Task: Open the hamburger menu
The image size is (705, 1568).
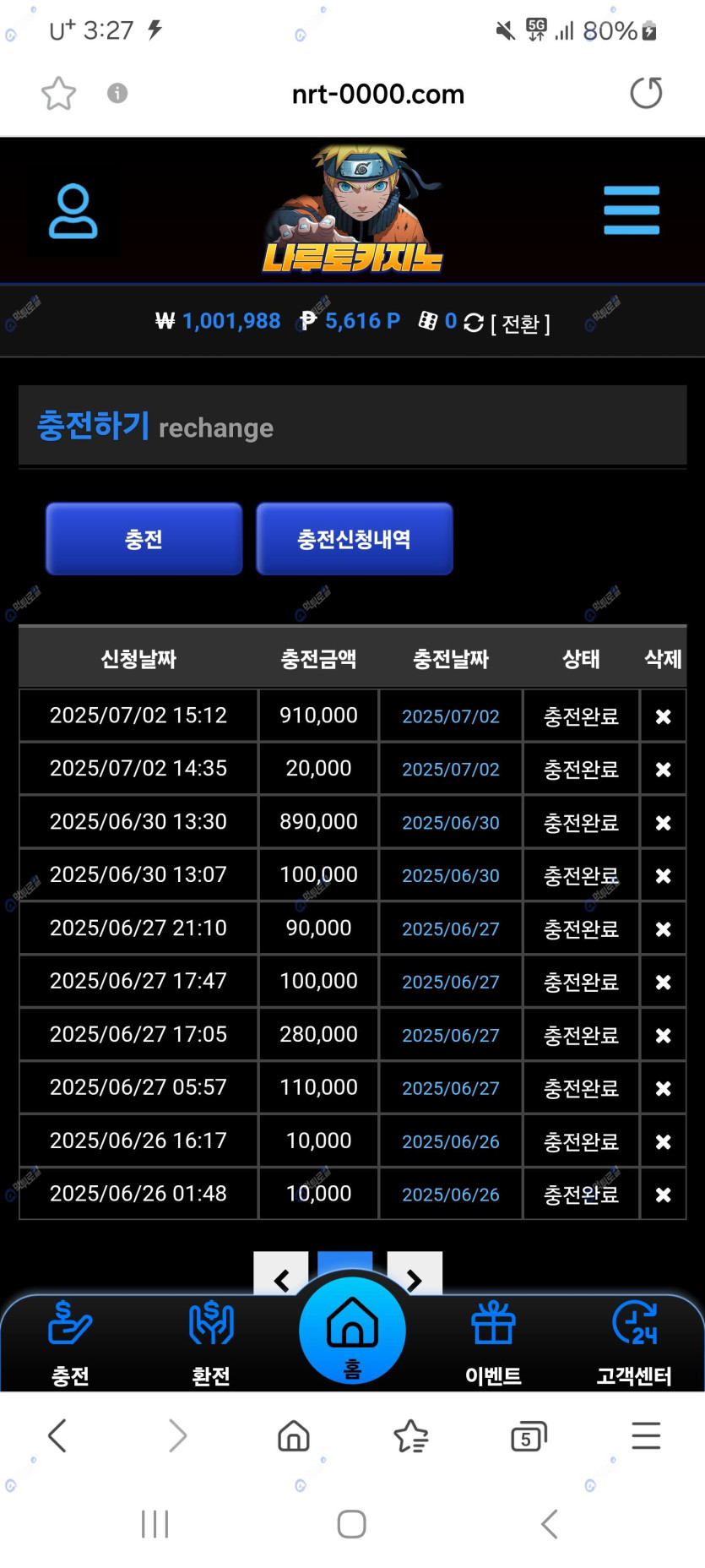Action: pos(632,210)
